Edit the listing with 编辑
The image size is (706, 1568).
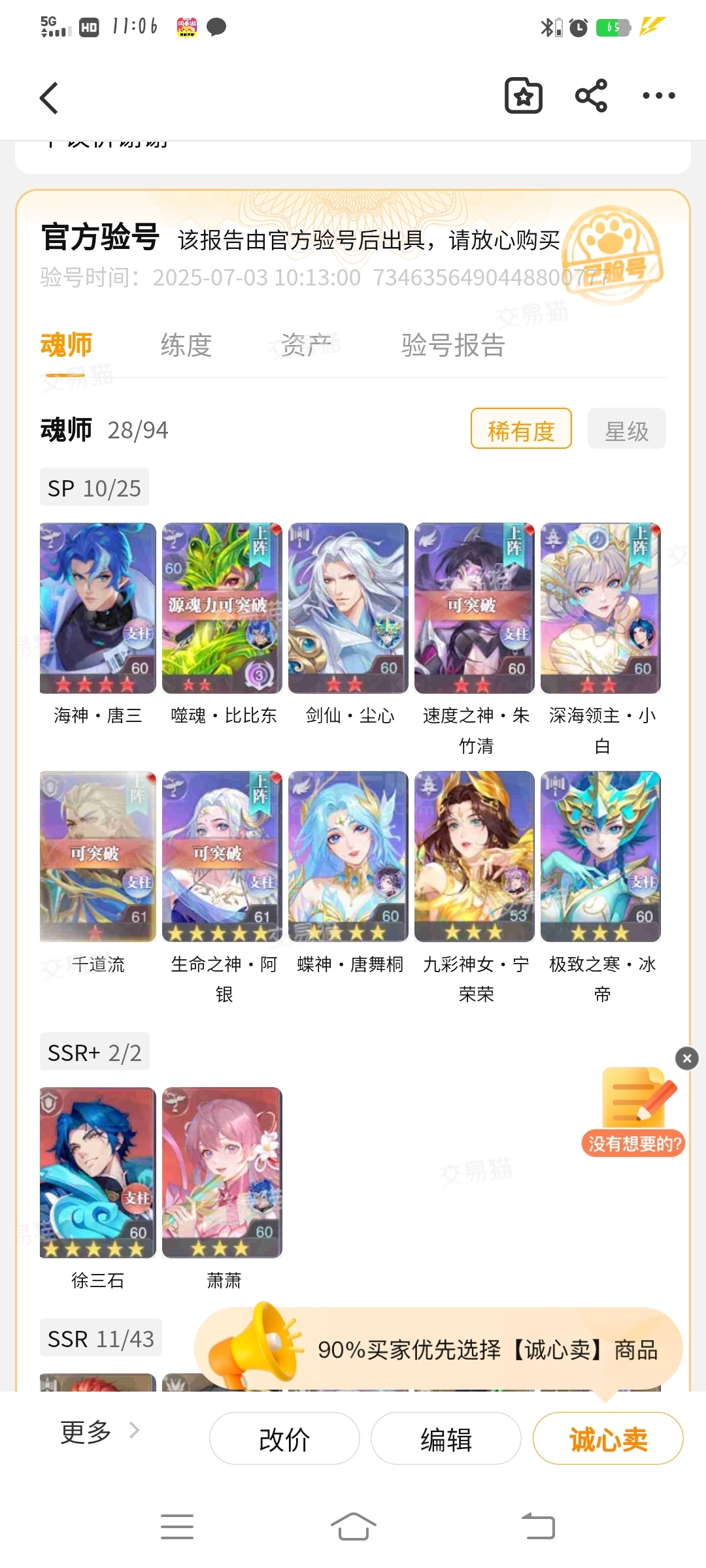446,1439
